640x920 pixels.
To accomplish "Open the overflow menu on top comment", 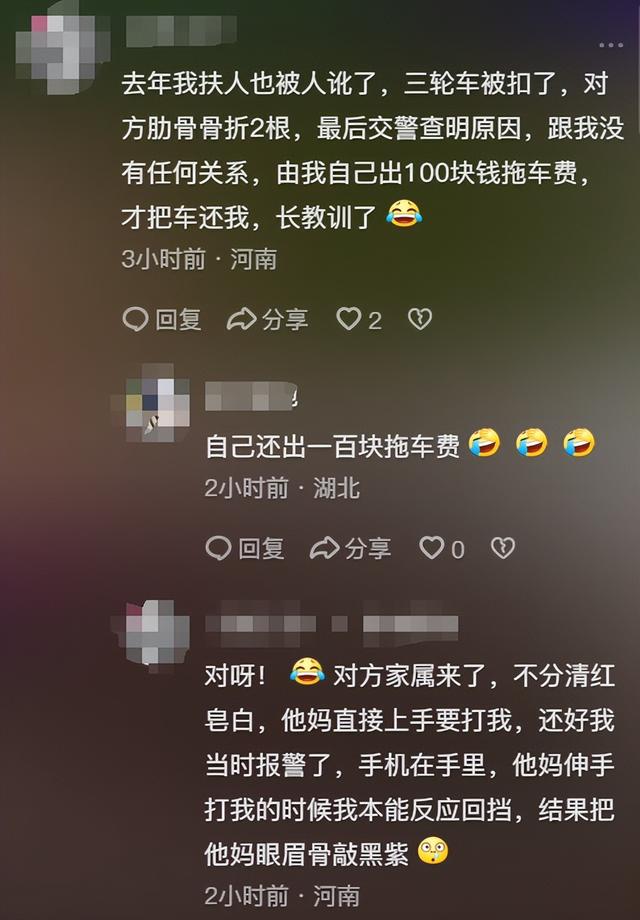I will (x=610, y=44).
